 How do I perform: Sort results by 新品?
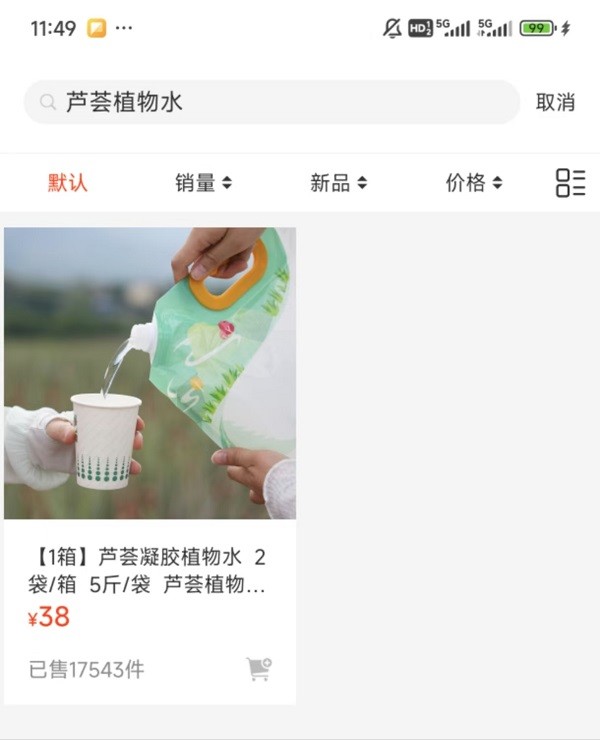click(338, 182)
